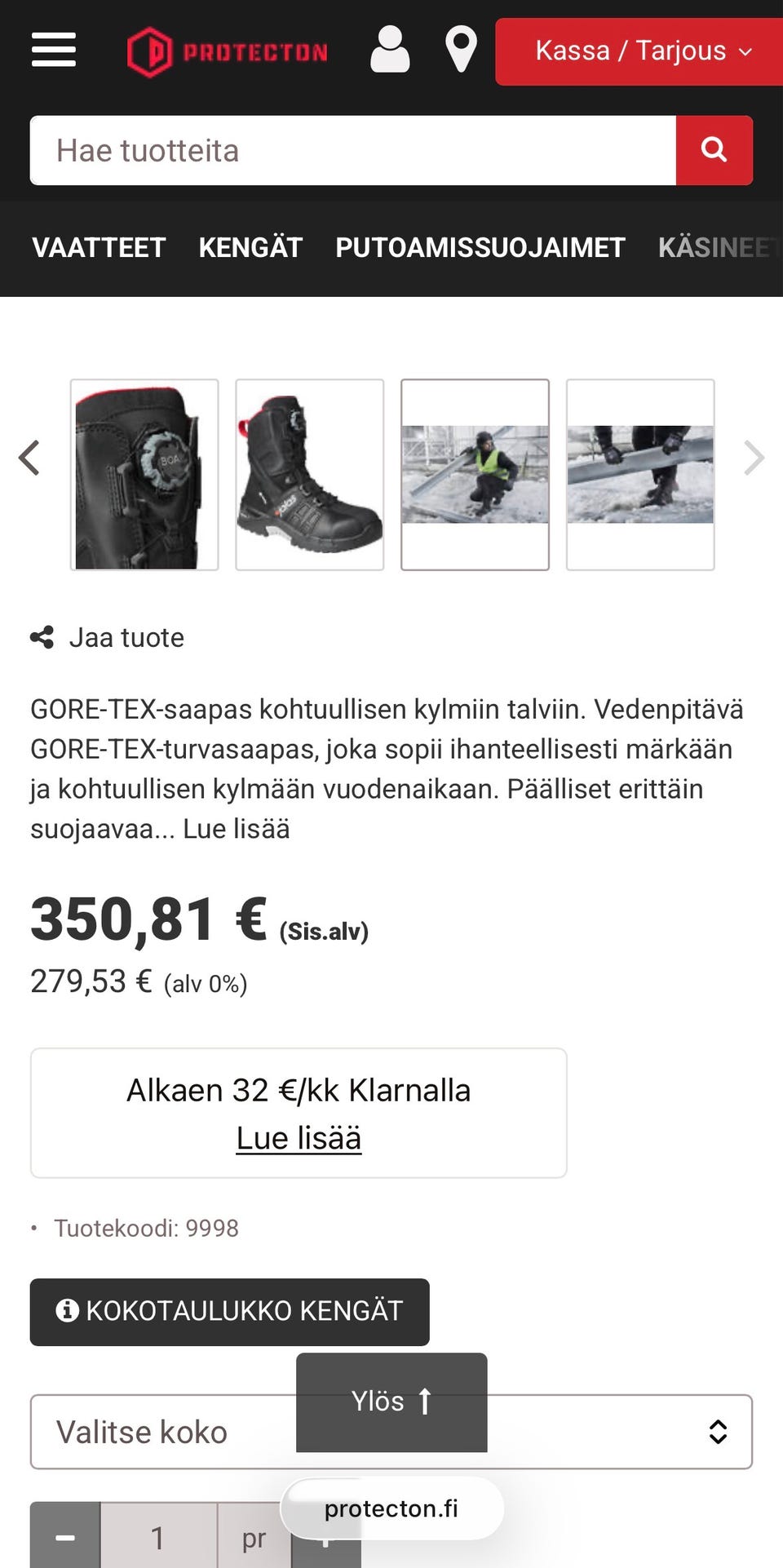Tap the Hae tuotteita search field

(352, 151)
